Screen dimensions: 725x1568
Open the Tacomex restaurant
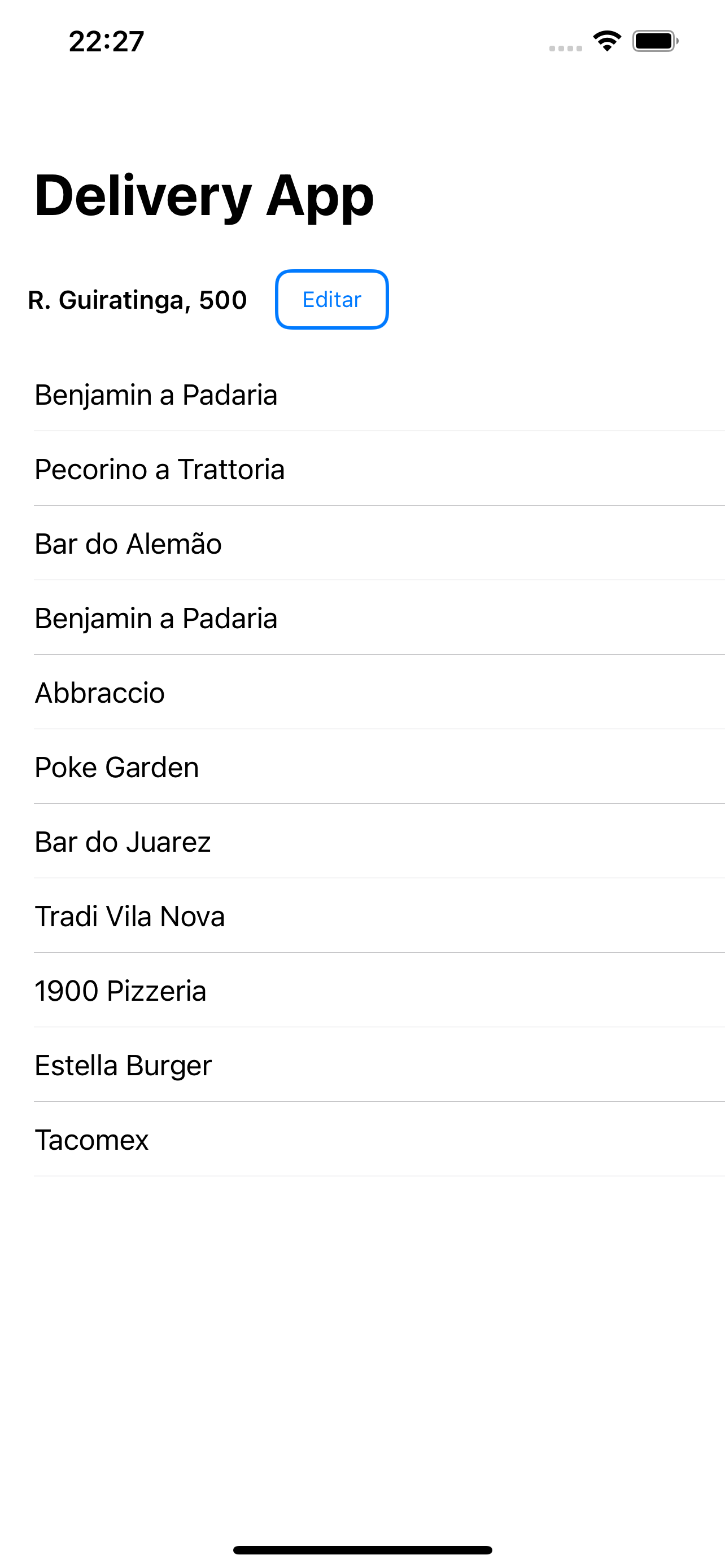point(92,1140)
